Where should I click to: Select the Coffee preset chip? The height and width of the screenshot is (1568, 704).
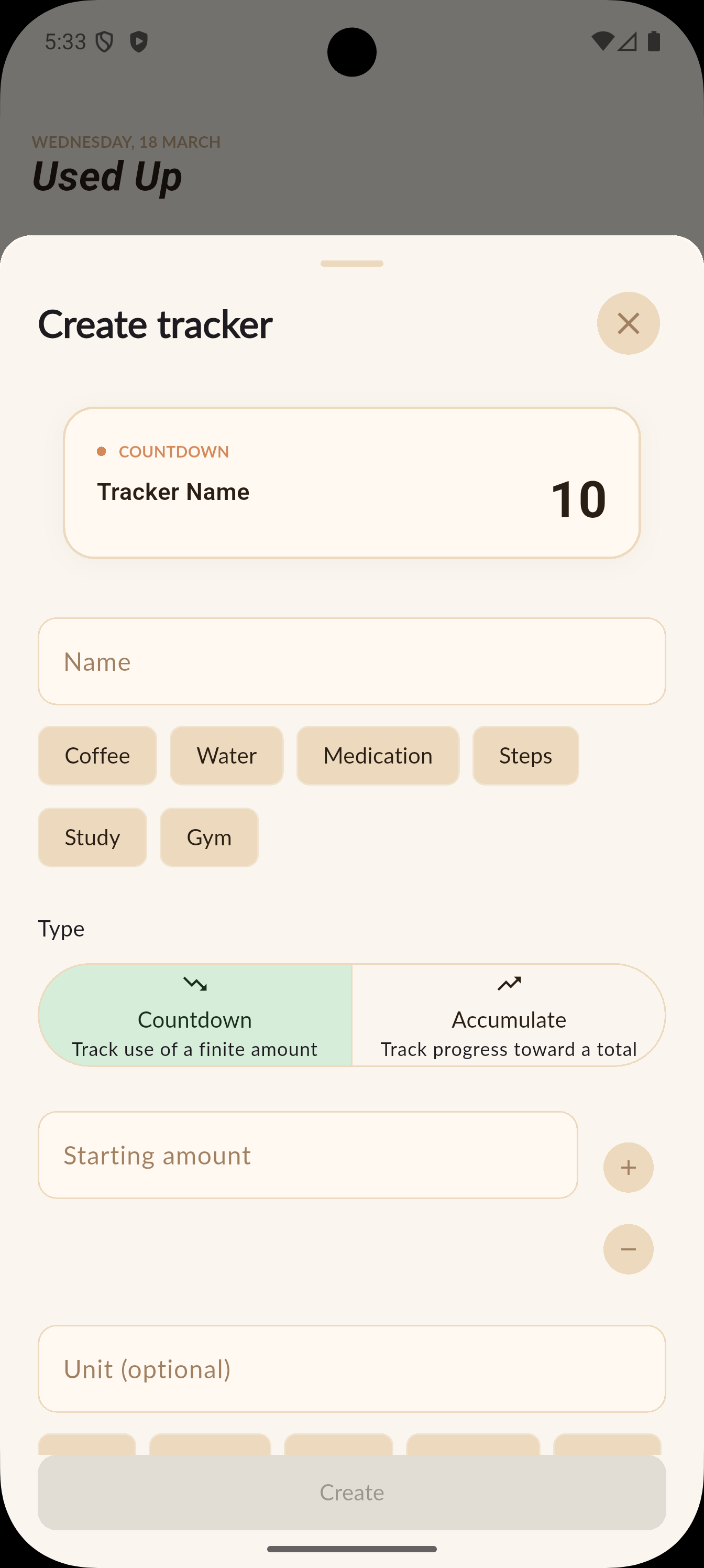click(x=97, y=755)
